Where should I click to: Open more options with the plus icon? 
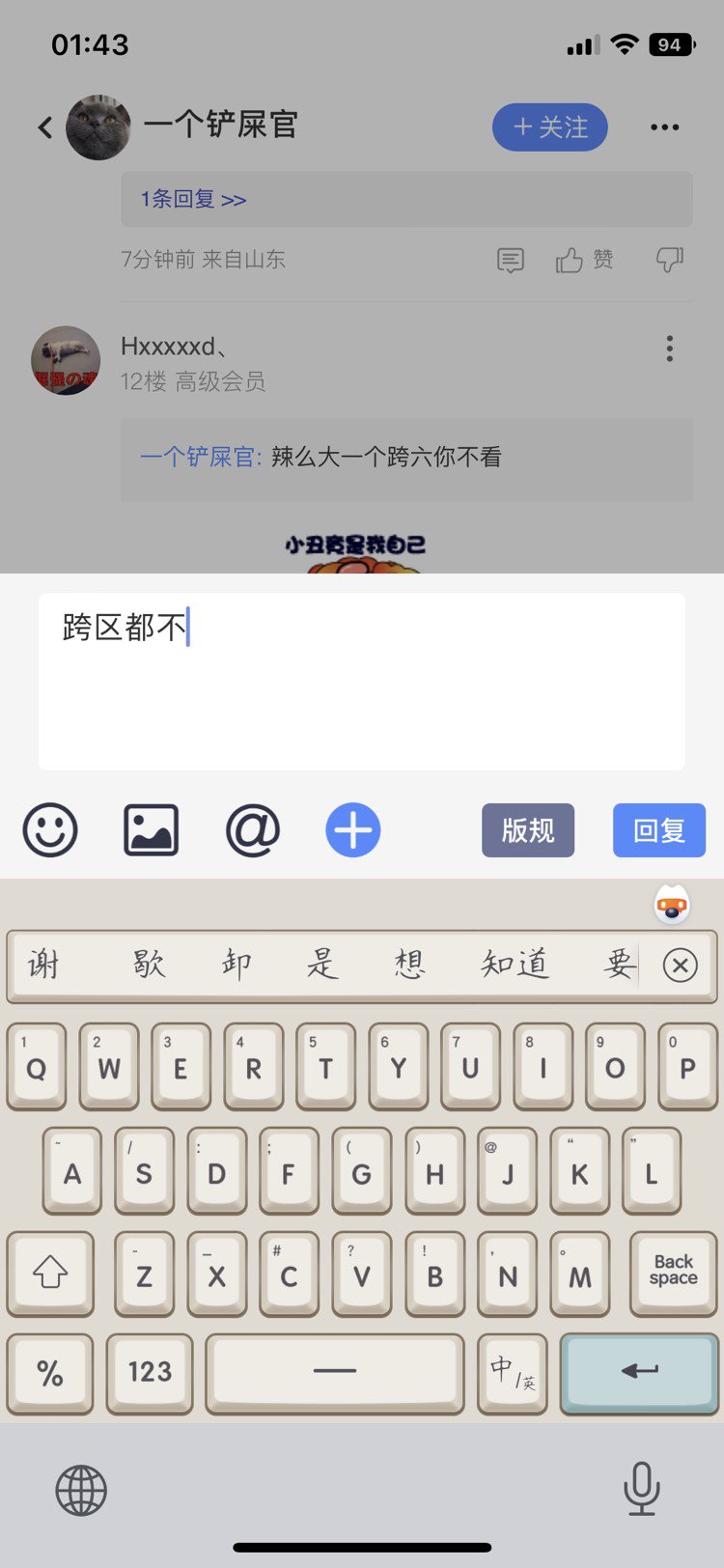(x=353, y=830)
